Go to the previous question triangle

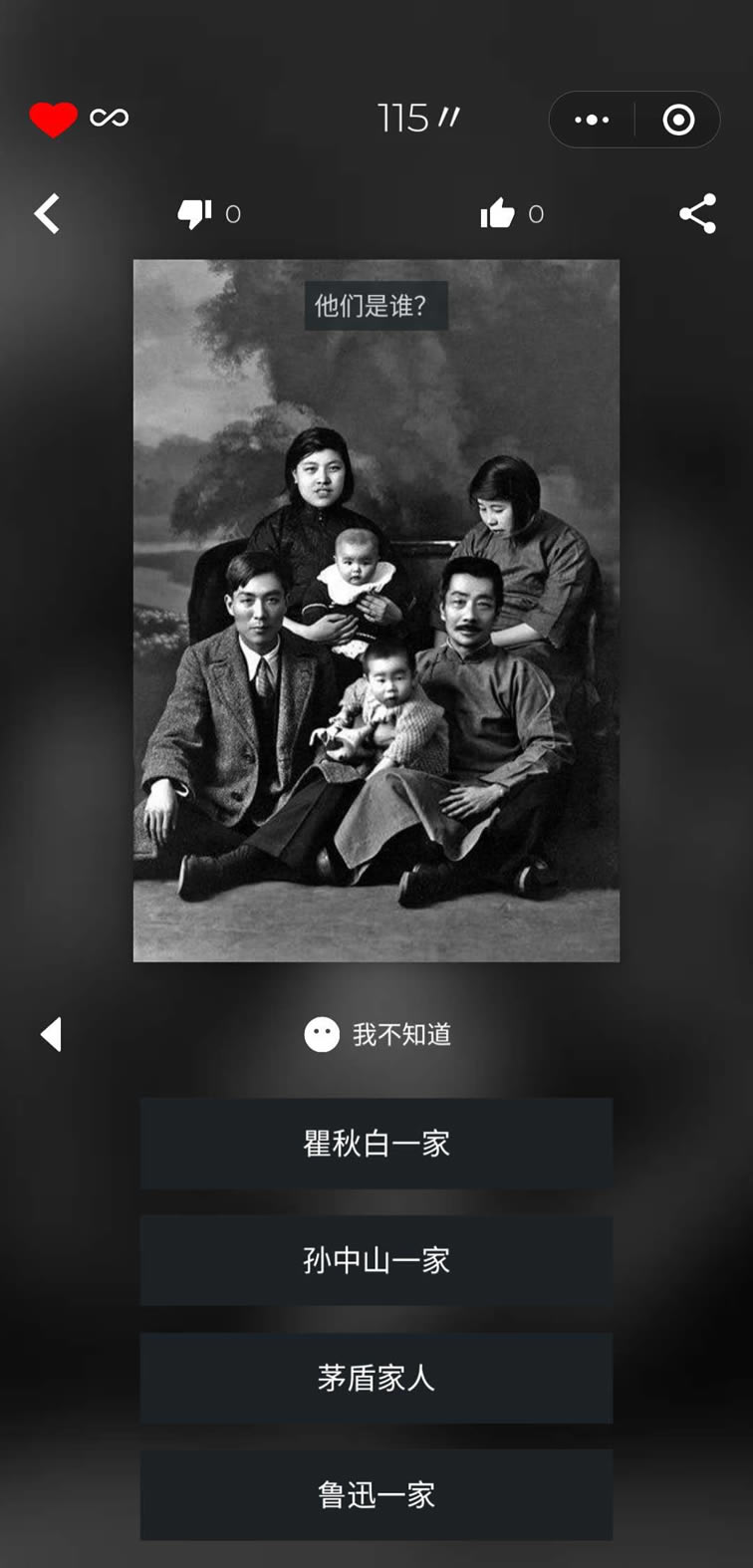(51, 1034)
